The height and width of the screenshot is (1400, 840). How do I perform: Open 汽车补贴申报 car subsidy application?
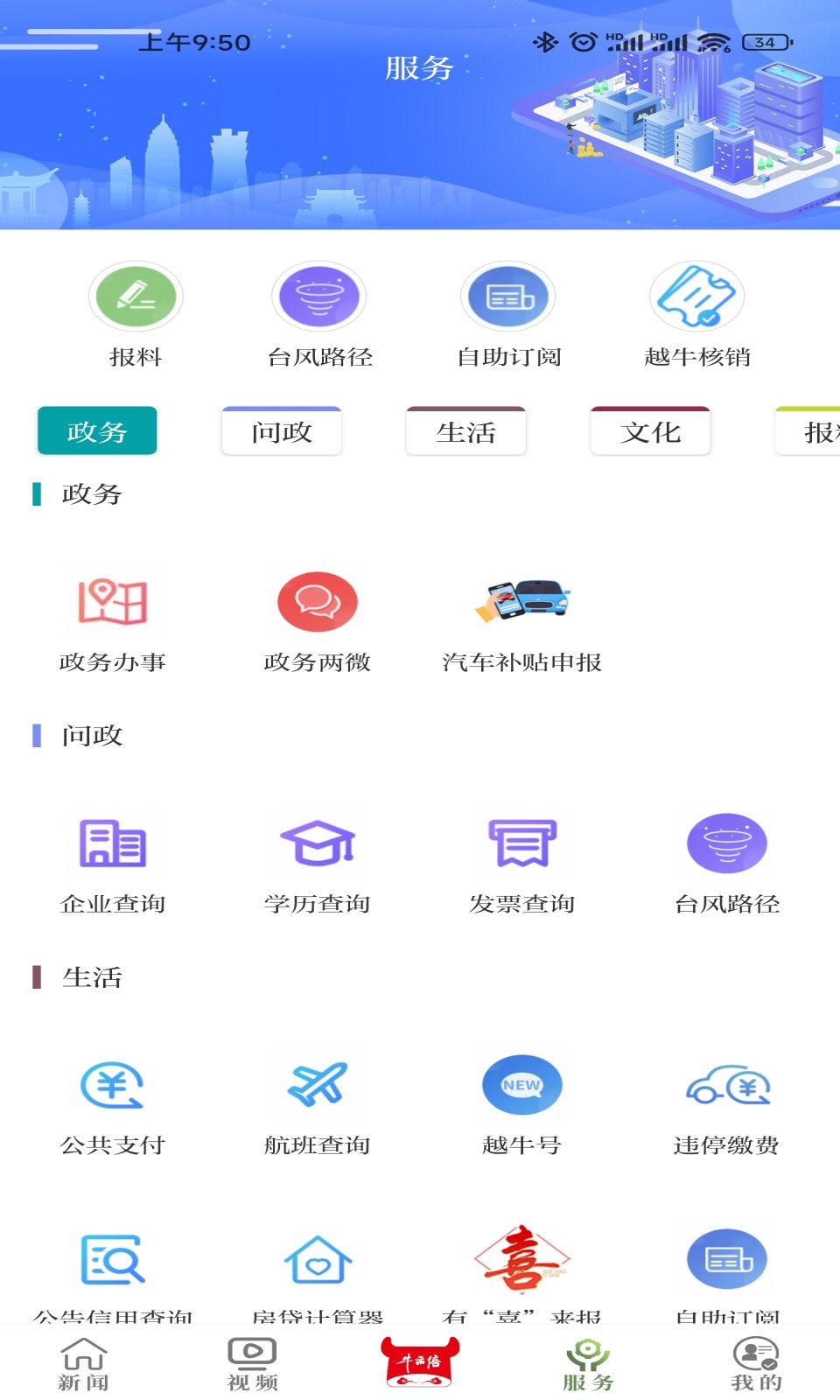pyautogui.click(x=523, y=601)
